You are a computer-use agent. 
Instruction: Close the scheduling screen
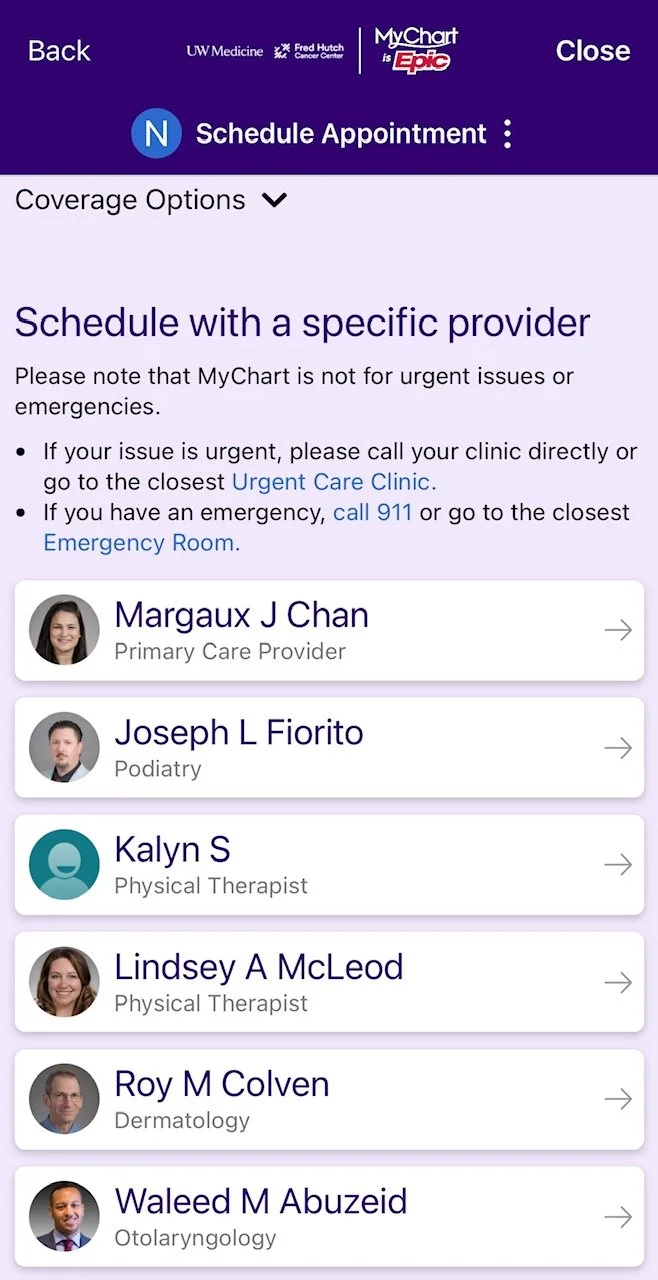point(592,51)
